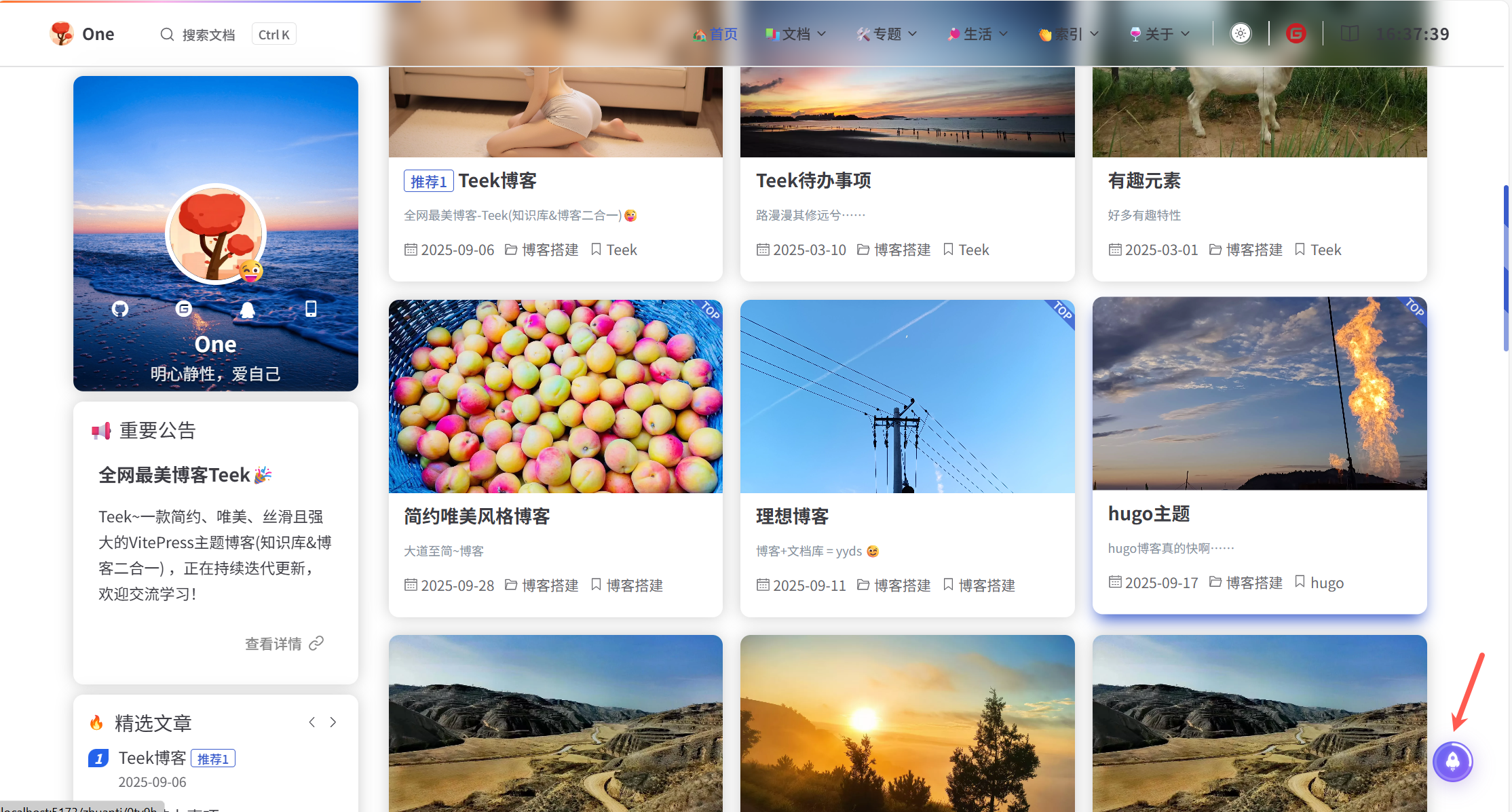Expand the 专题 dropdown menu

click(x=886, y=34)
